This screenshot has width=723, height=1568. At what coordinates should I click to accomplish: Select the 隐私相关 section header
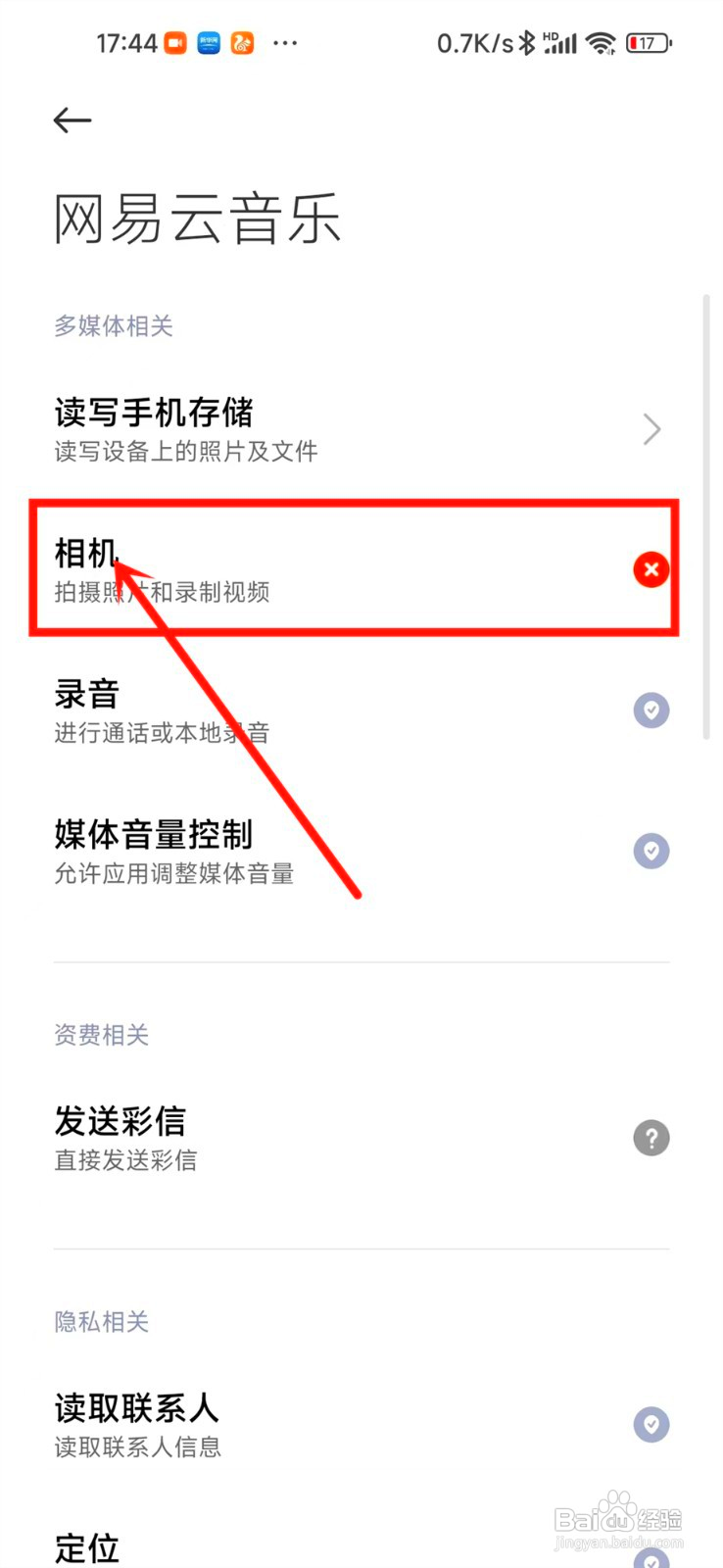pos(101,1321)
